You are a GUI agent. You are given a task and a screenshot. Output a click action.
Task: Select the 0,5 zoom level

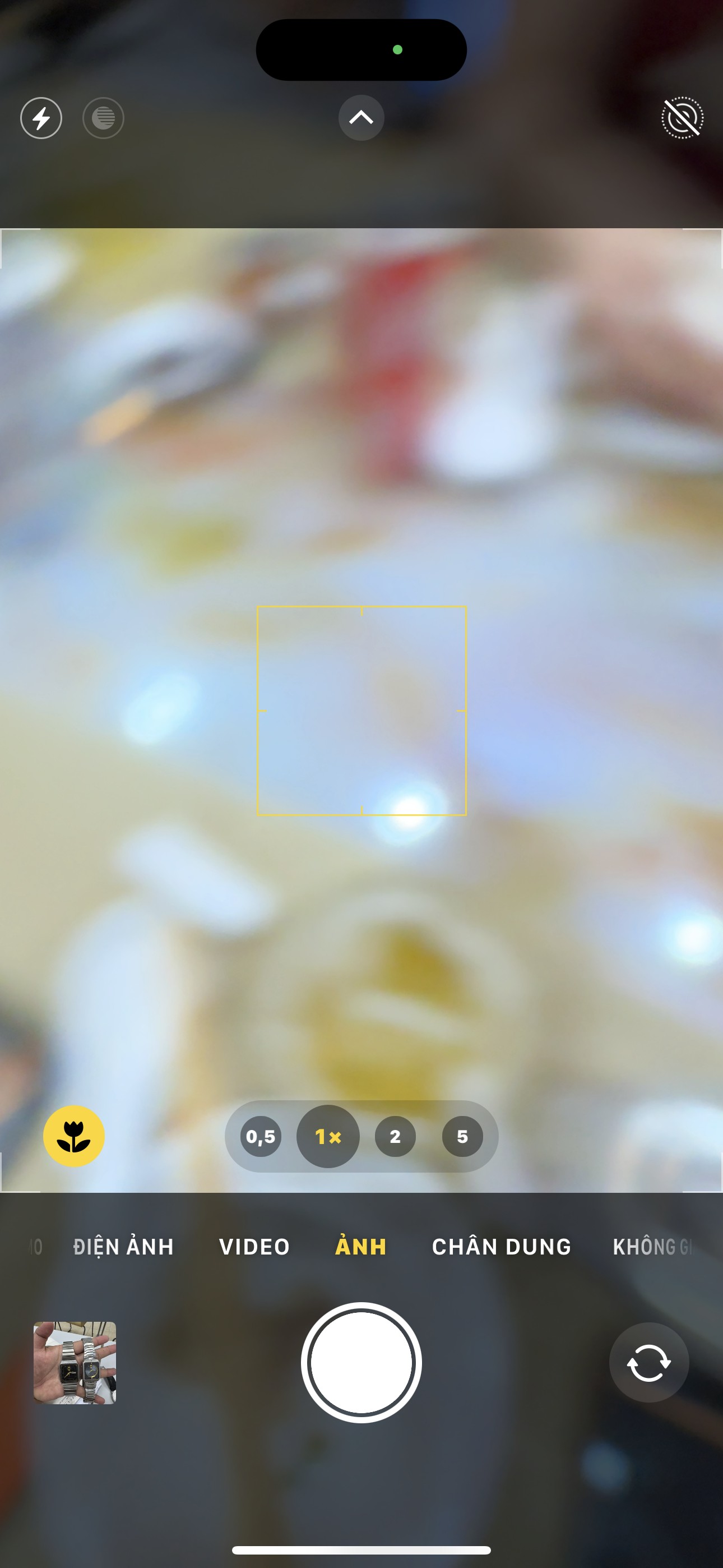[x=261, y=1136]
